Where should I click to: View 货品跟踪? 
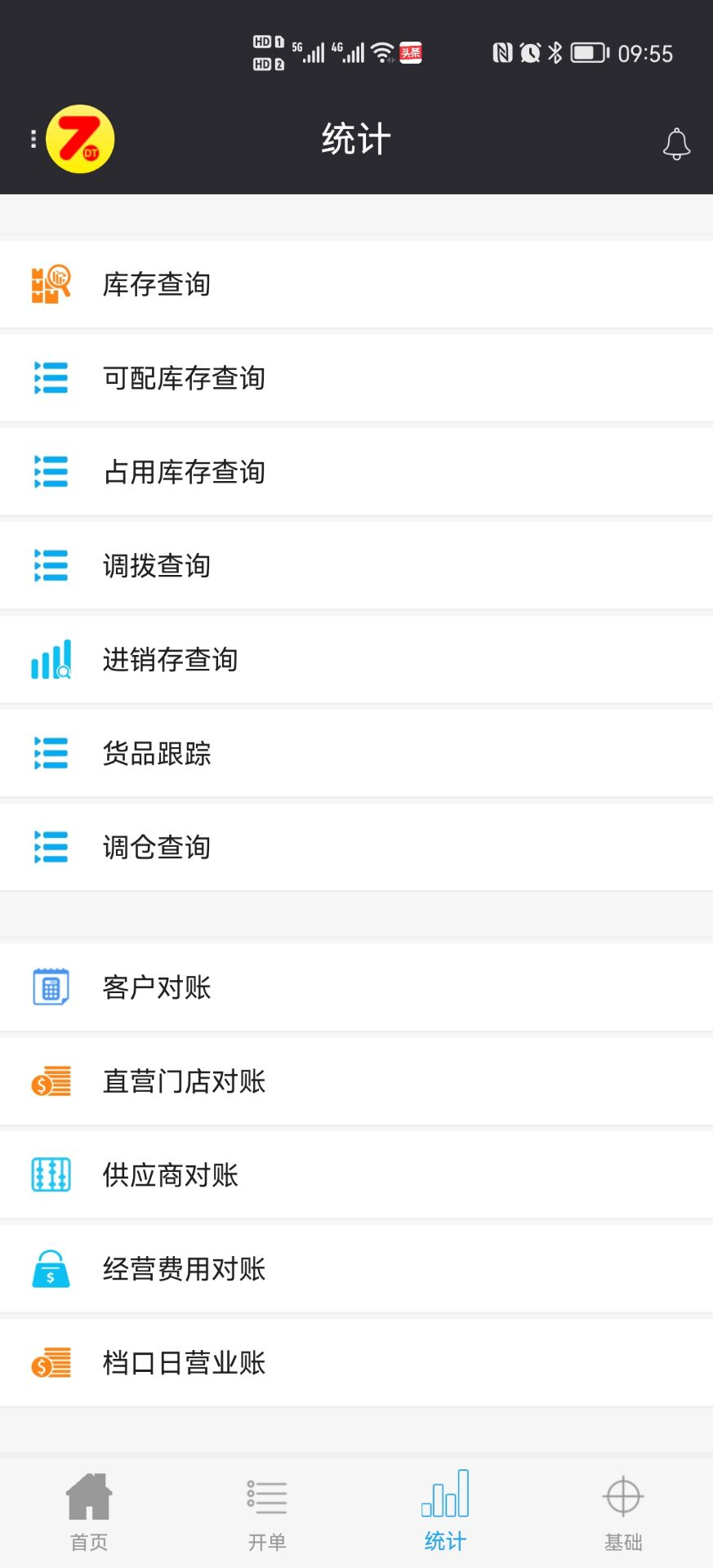point(356,754)
